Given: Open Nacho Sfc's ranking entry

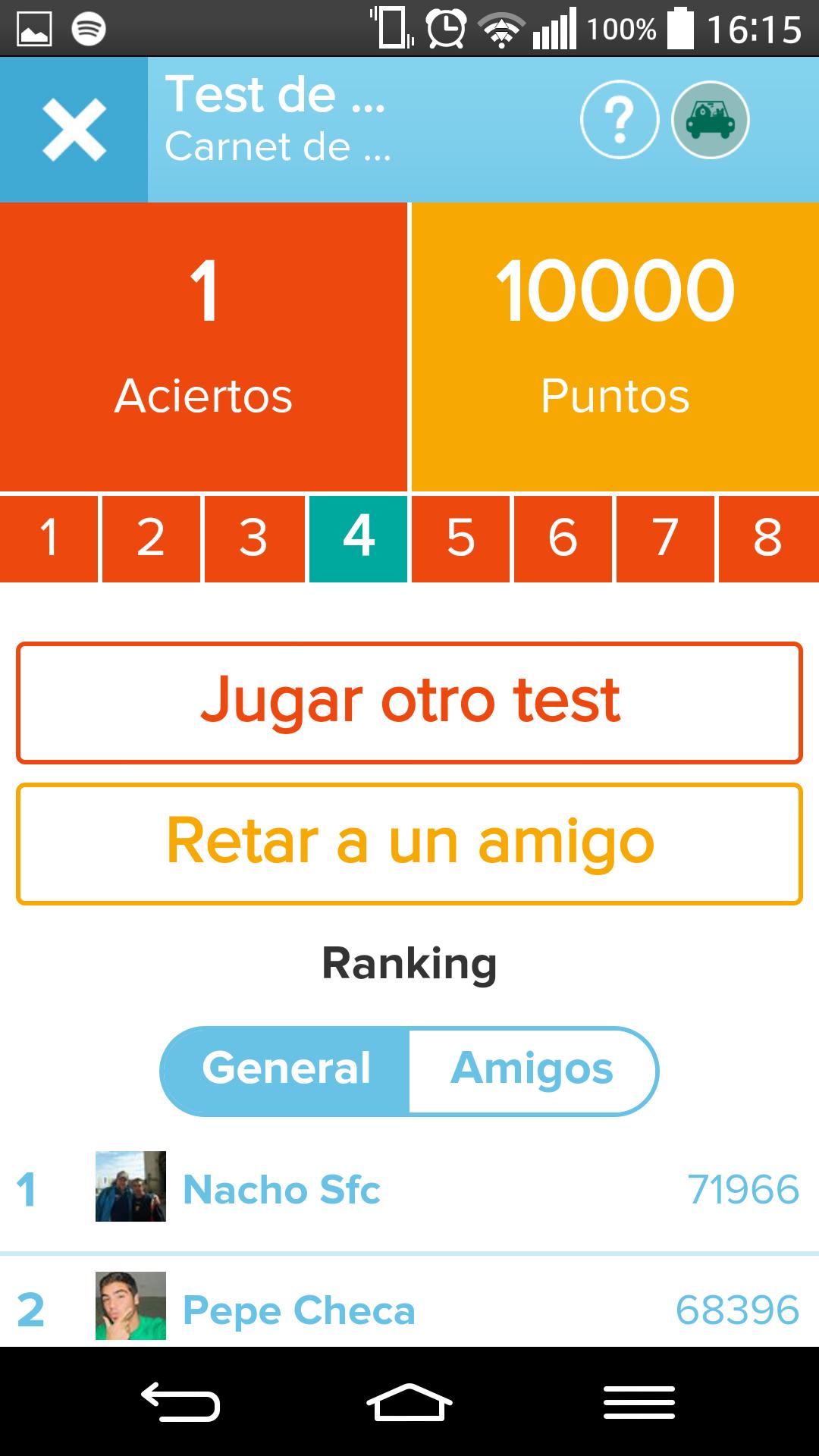Looking at the screenshot, I should pyautogui.click(x=409, y=1188).
